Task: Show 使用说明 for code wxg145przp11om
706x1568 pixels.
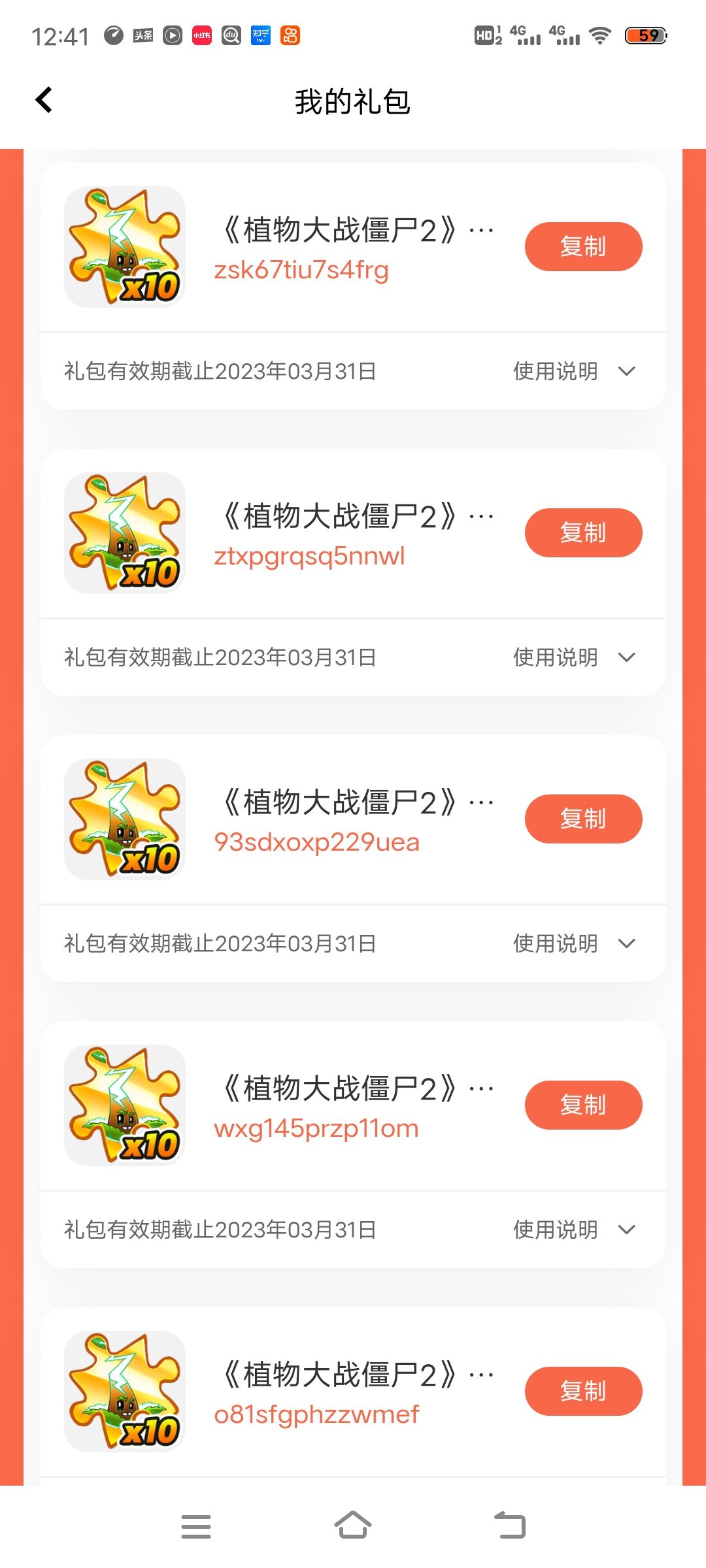Action: [x=574, y=1230]
